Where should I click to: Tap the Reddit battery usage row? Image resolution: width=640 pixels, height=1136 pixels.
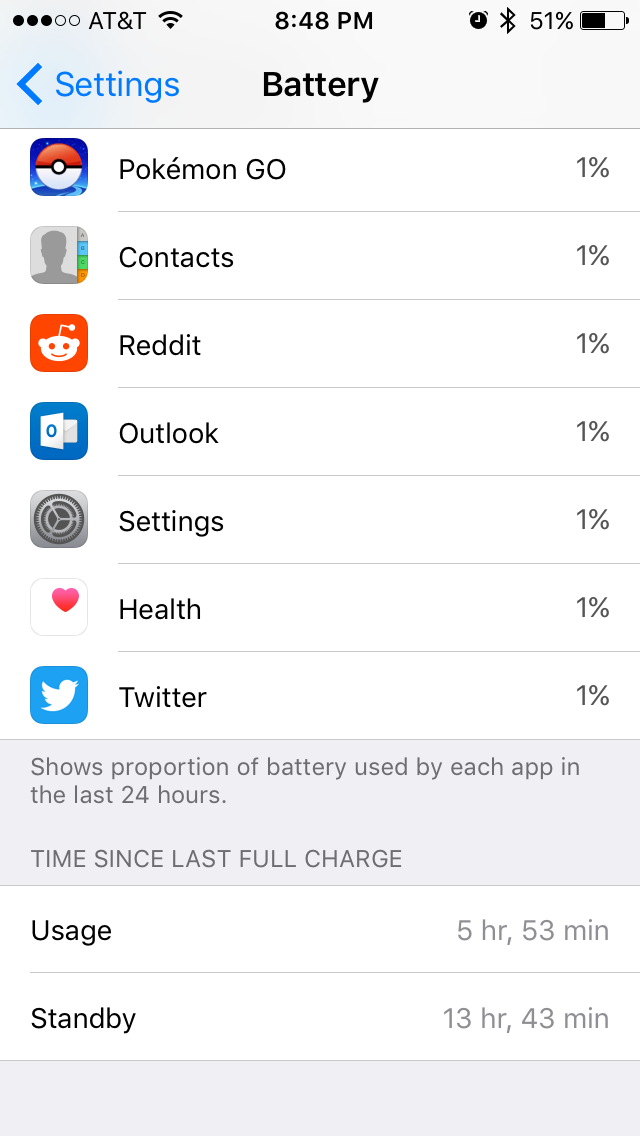320,343
